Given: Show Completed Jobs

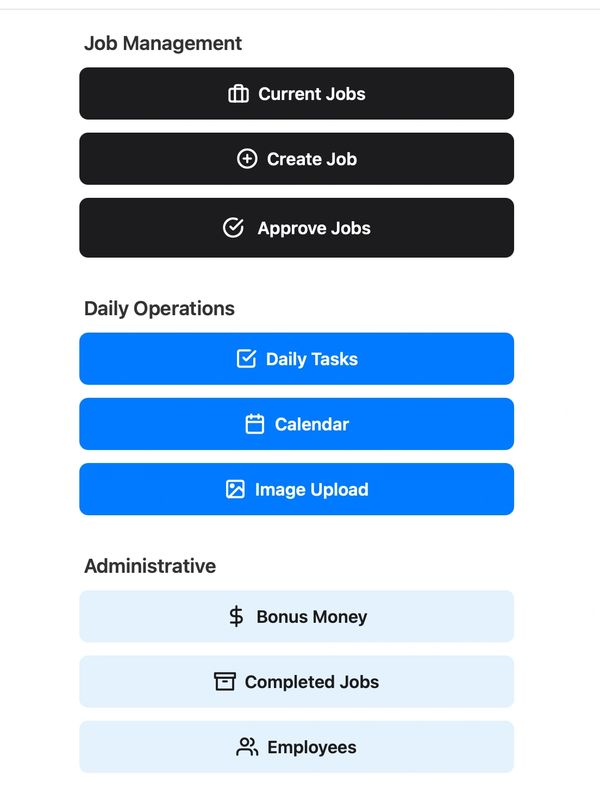Looking at the screenshot, I should click(x=296, y=682).
